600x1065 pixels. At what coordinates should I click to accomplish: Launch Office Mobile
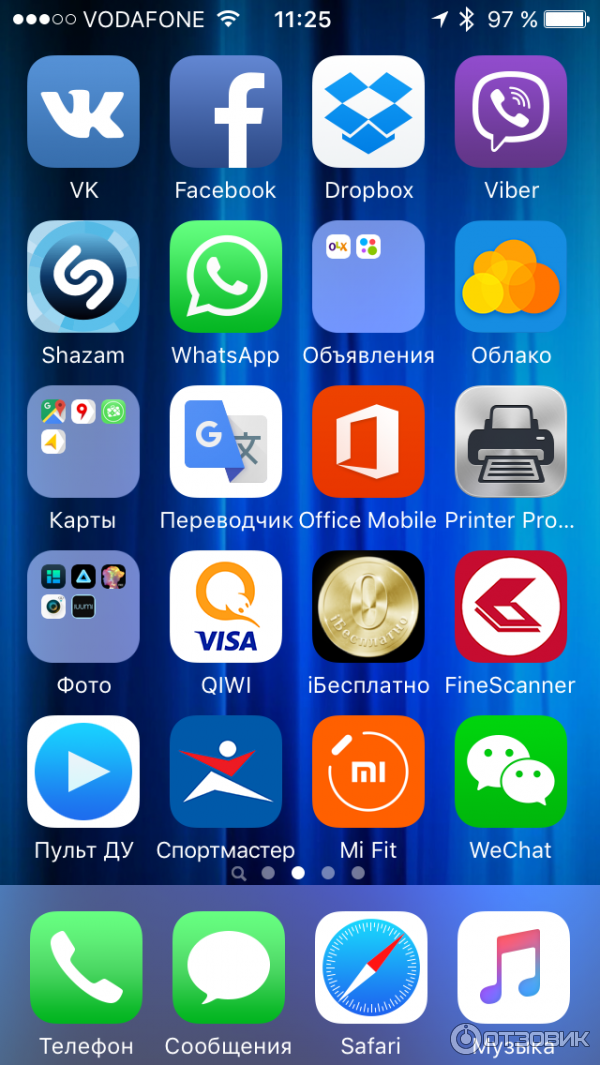[368, 441]
